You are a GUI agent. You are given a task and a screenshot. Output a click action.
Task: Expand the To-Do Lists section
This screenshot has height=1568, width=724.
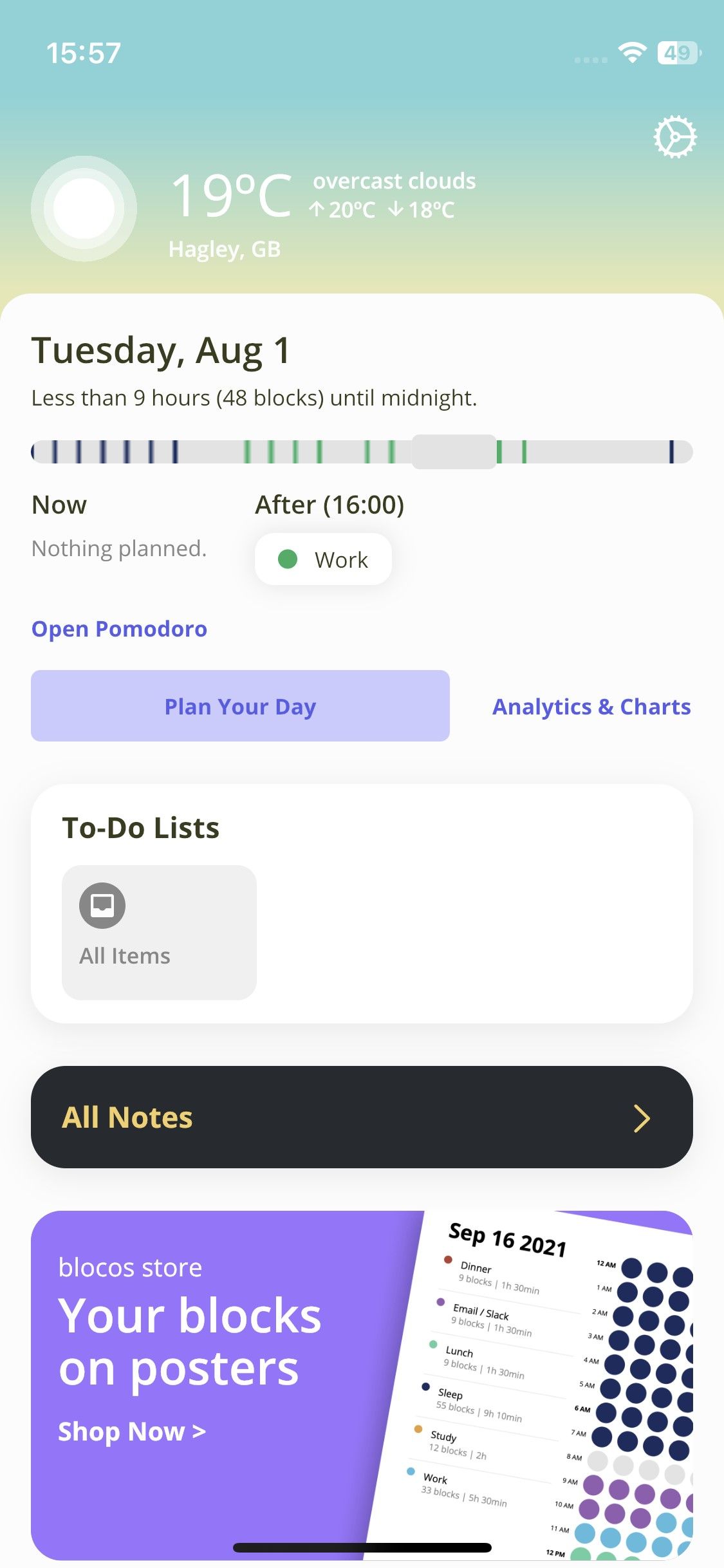coord(140,827)
